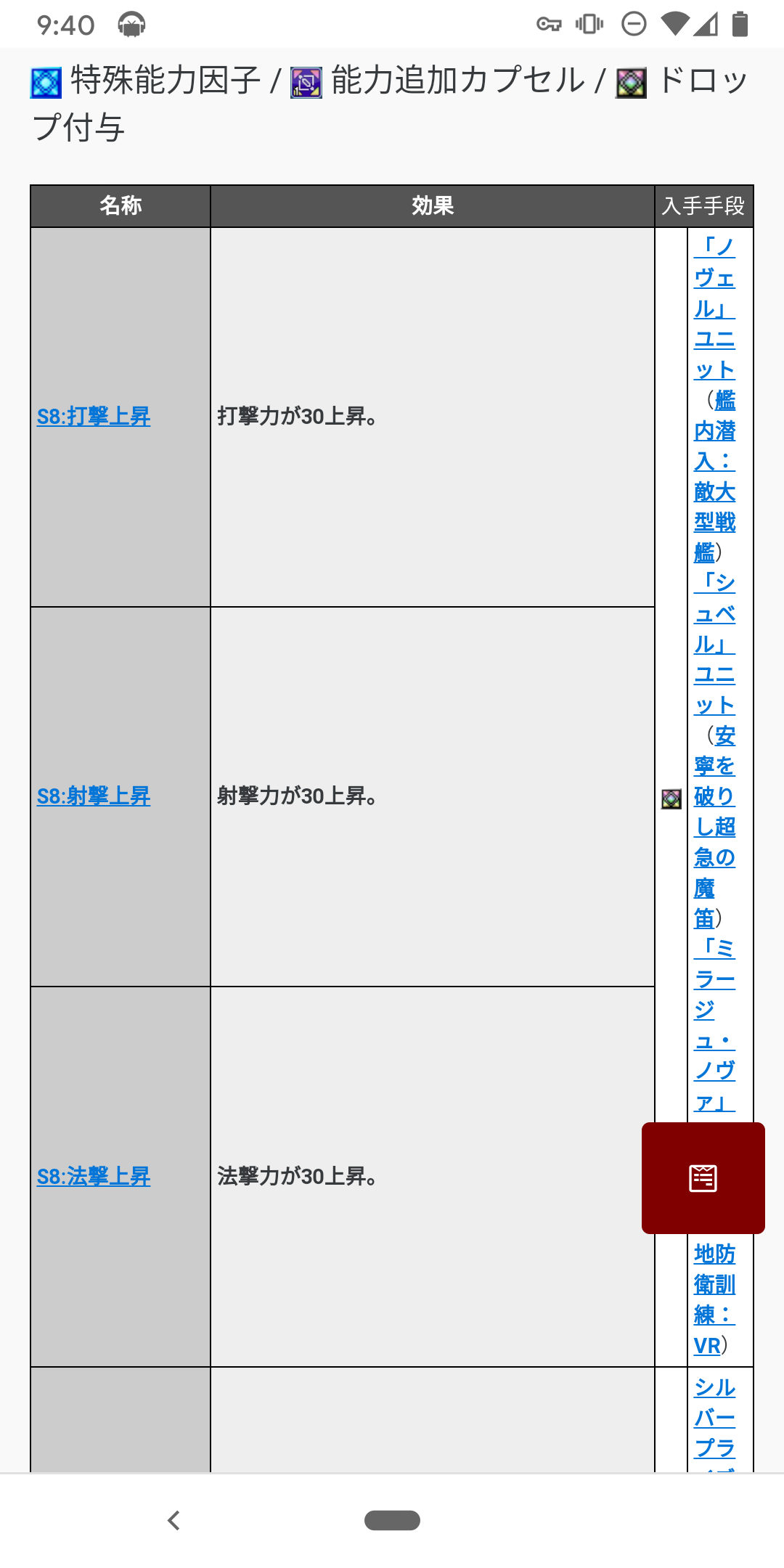Open the S8:法撃上昇 link
784x1568 pixels.
coord(94,1177)
